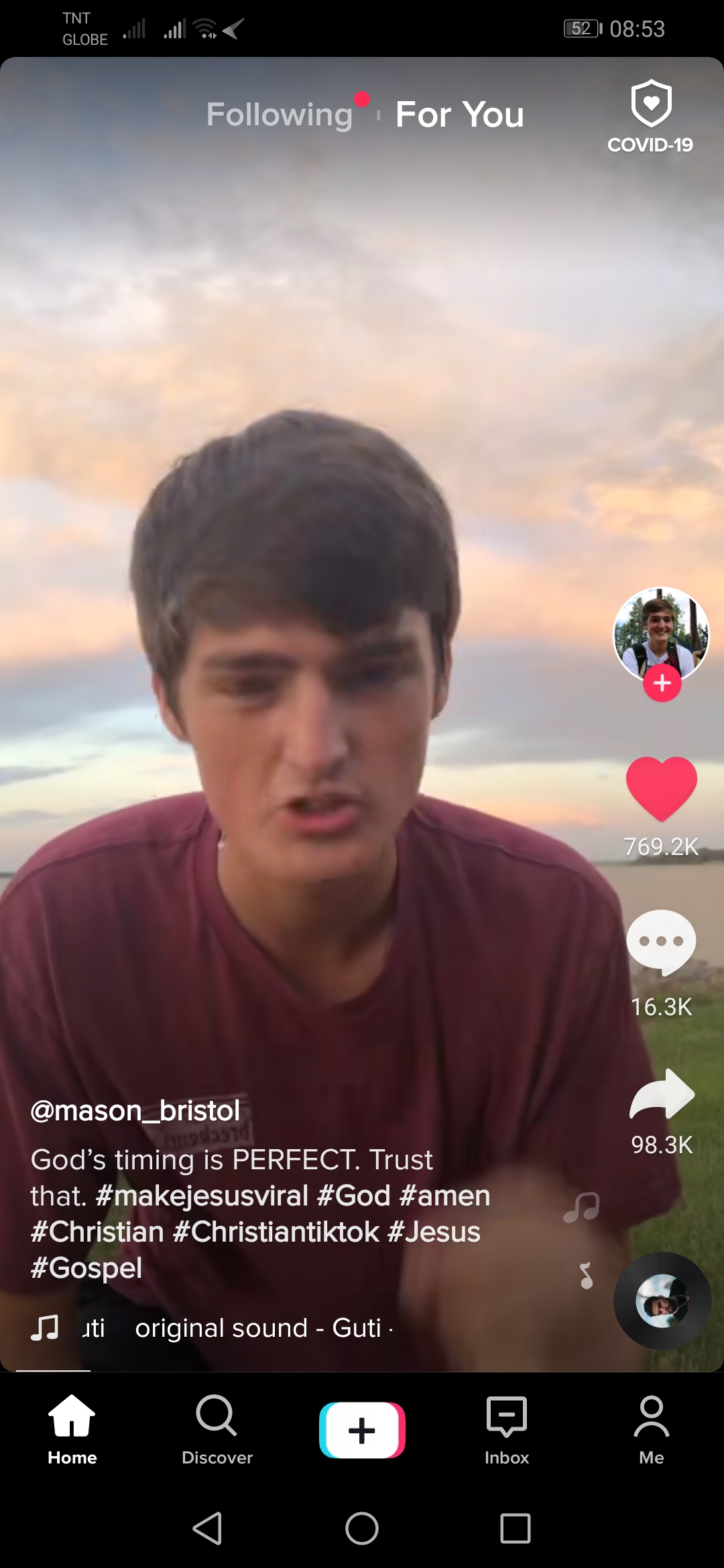This screenshot has width=724, height=1568.
Task: Create a new video with plus button
Action: tap(362, 1430)
